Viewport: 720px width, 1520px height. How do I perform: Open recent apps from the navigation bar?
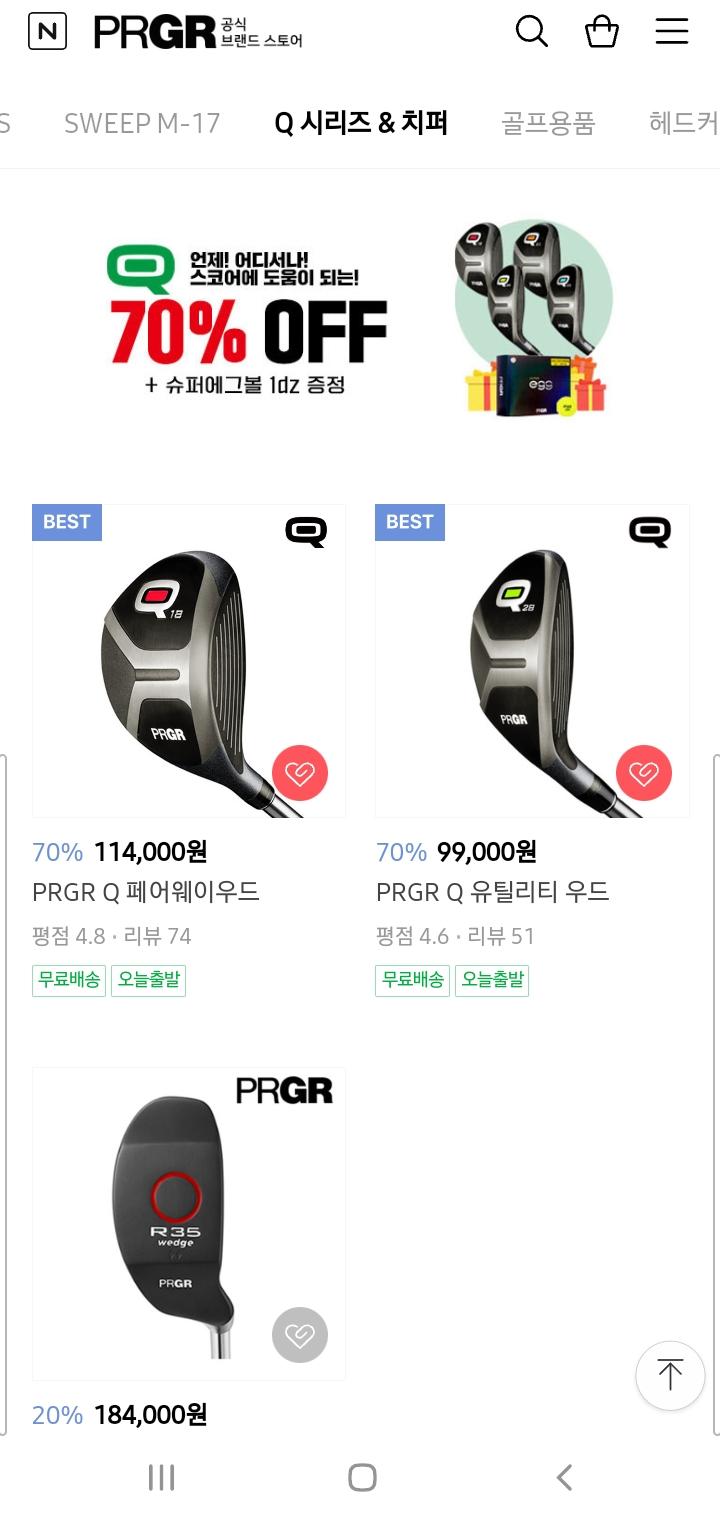[x=161, y=1477]
